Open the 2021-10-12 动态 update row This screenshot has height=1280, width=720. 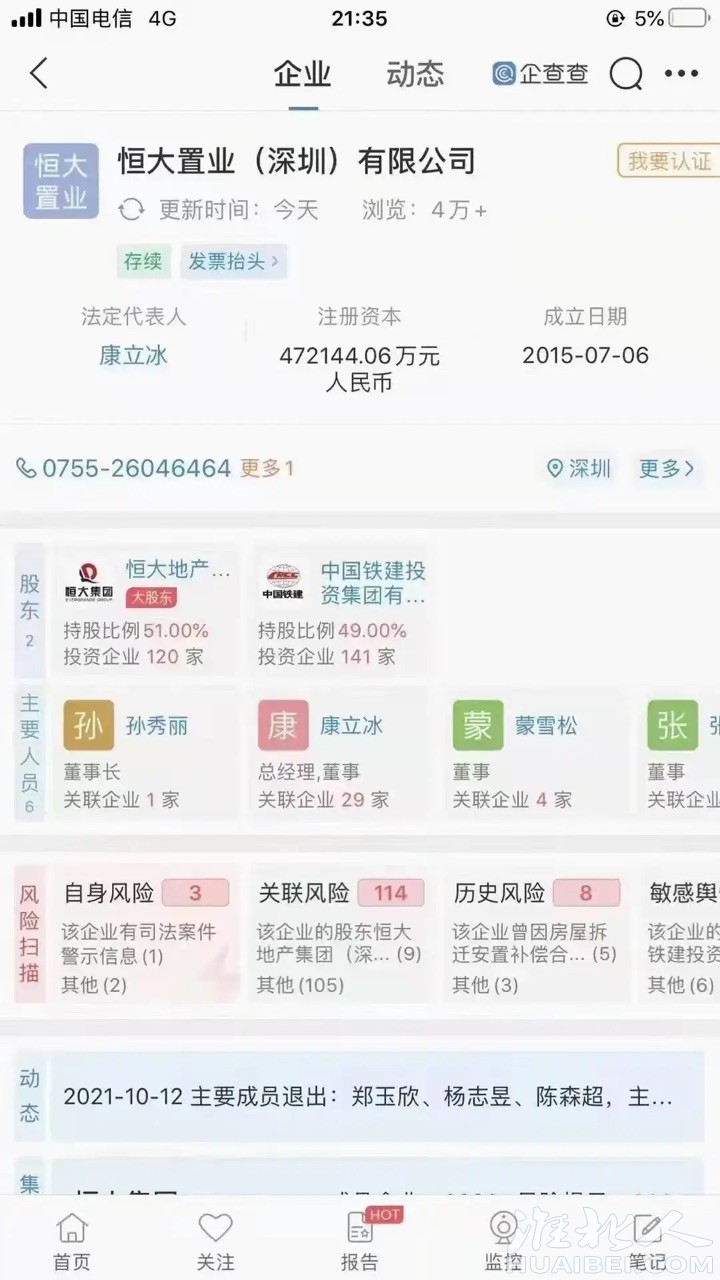(x=370, y=1097)
